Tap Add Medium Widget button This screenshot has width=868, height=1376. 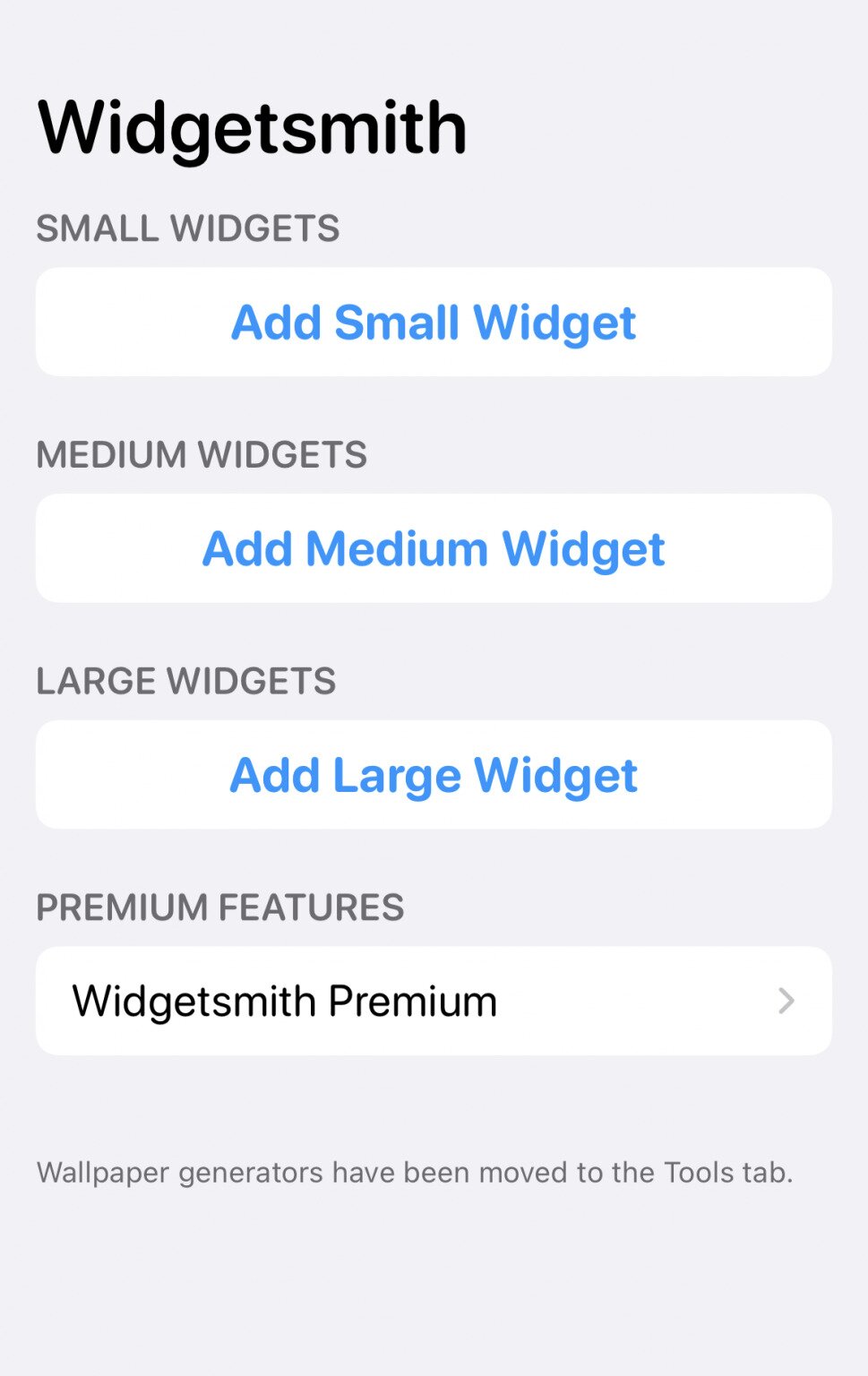point(434,547)
